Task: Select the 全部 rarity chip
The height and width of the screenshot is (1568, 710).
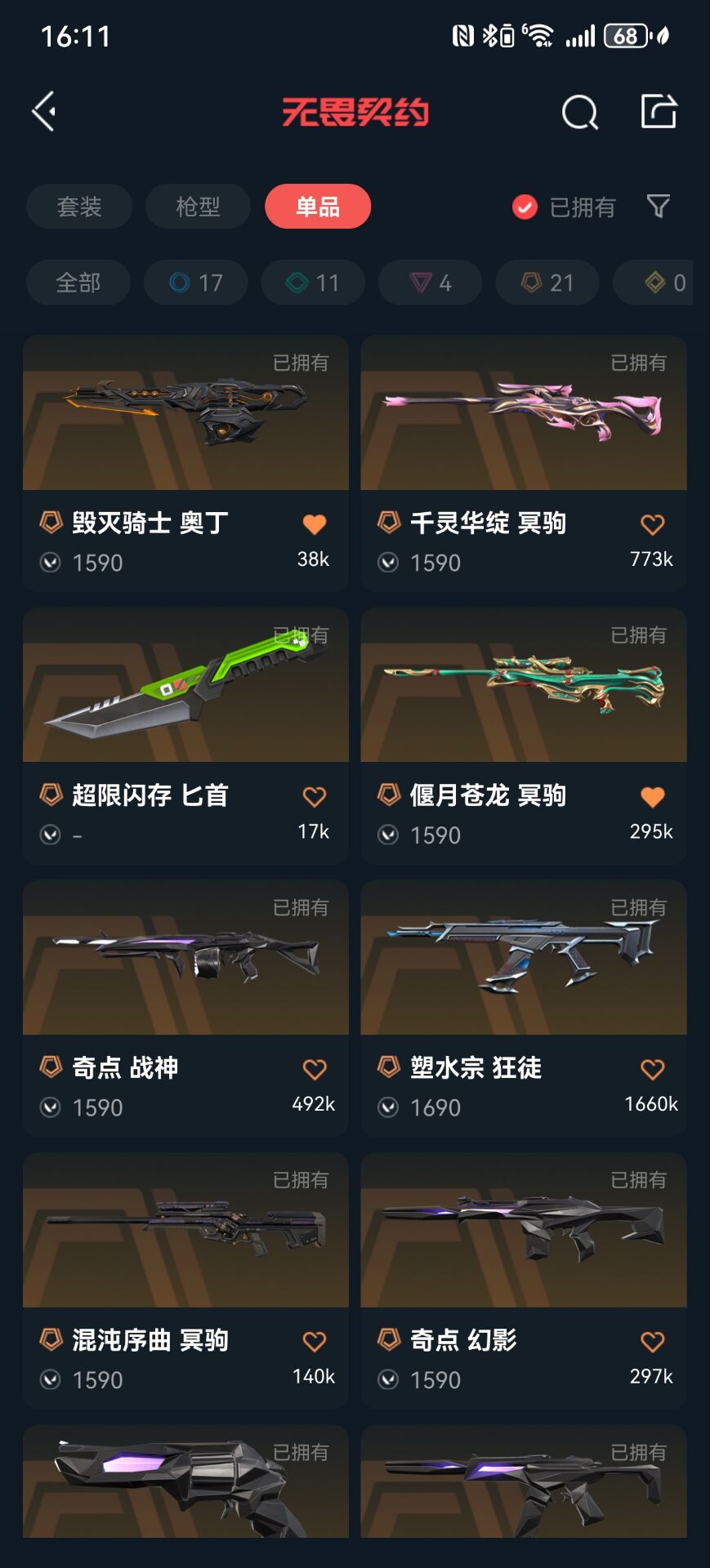Action: point(78,283)
